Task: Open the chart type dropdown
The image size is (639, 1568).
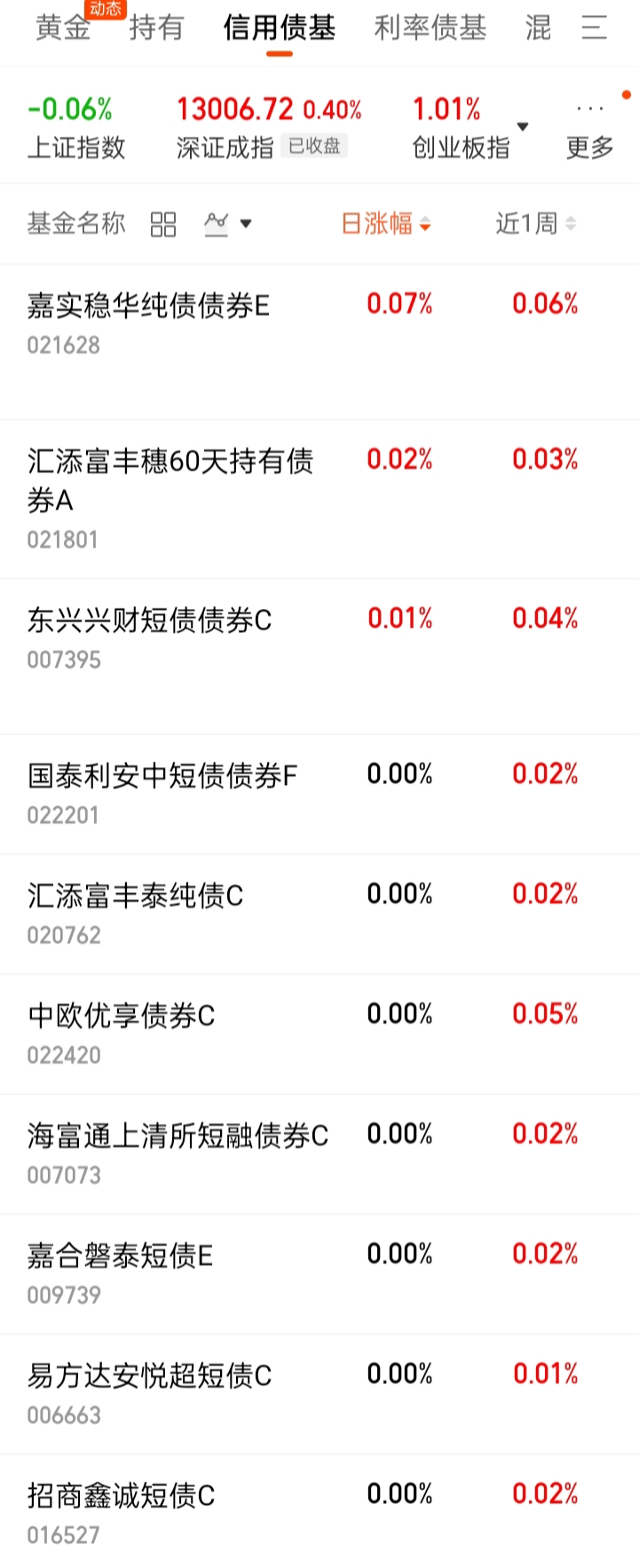Action: (228, 224)
